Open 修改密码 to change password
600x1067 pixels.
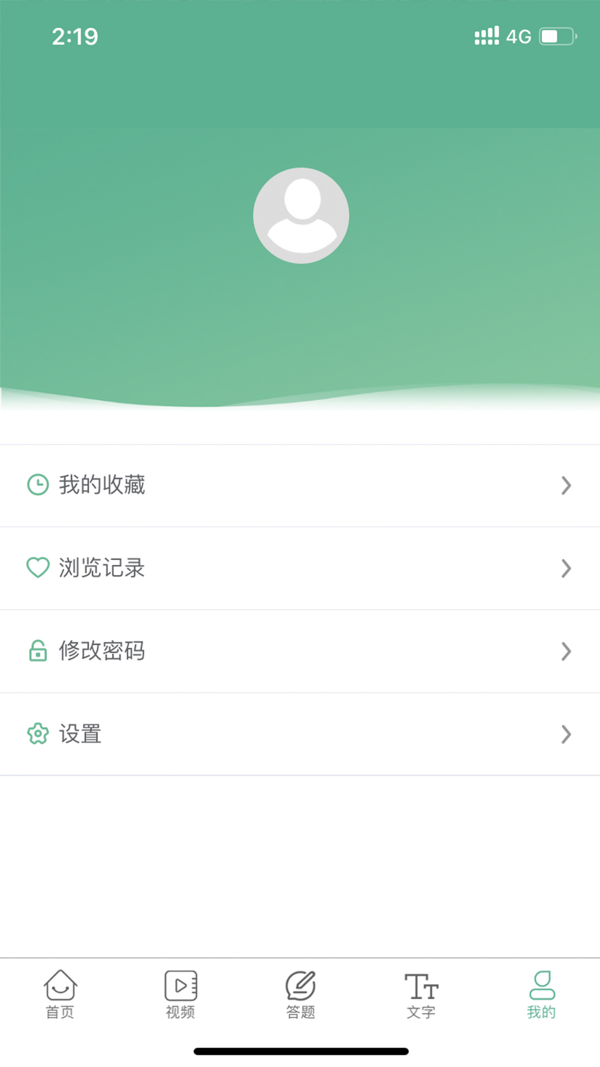[300, 651]
